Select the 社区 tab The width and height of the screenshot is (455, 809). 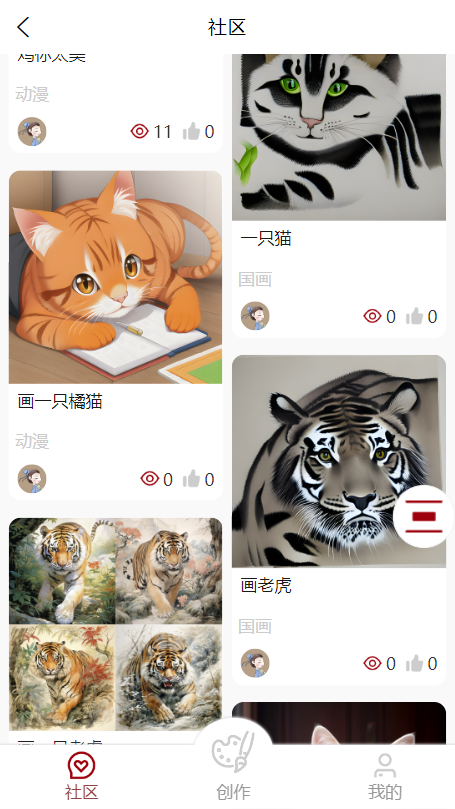(81, 776)
